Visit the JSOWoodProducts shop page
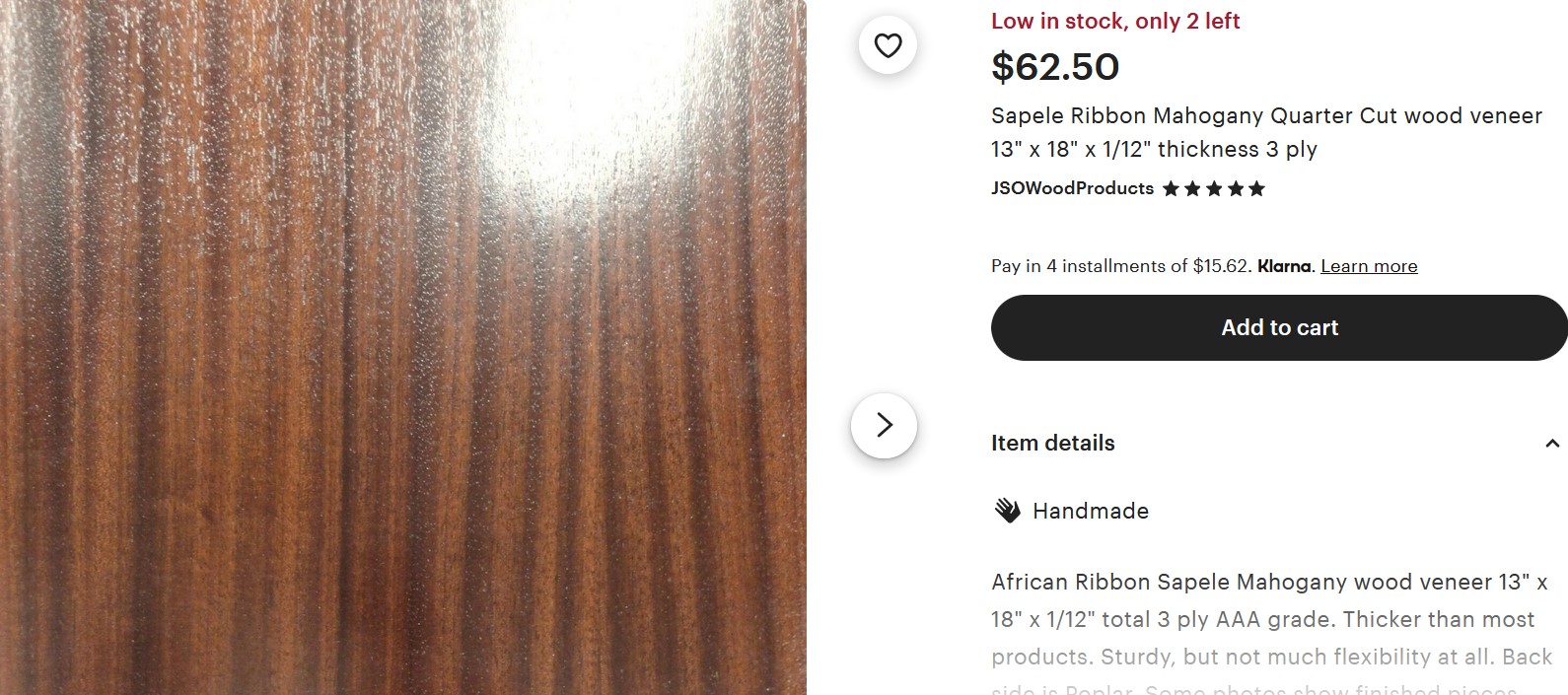The image size is (1568, 695). point(1071,188)
